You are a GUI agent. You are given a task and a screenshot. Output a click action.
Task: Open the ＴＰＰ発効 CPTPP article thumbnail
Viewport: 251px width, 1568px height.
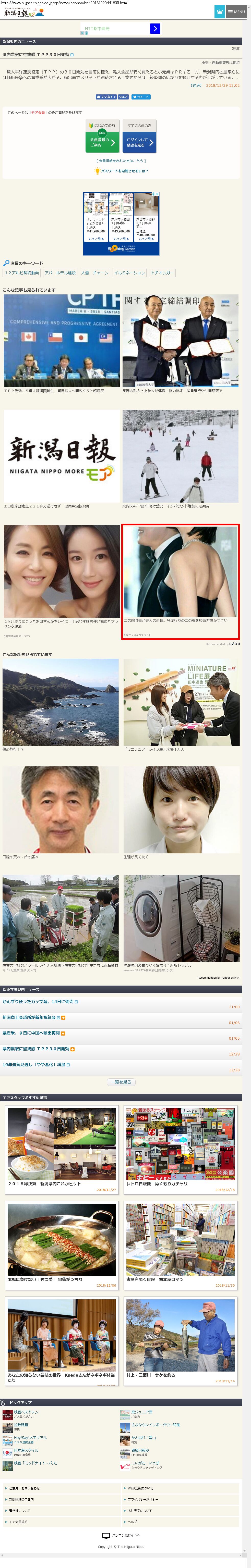(x=62, y=341)
